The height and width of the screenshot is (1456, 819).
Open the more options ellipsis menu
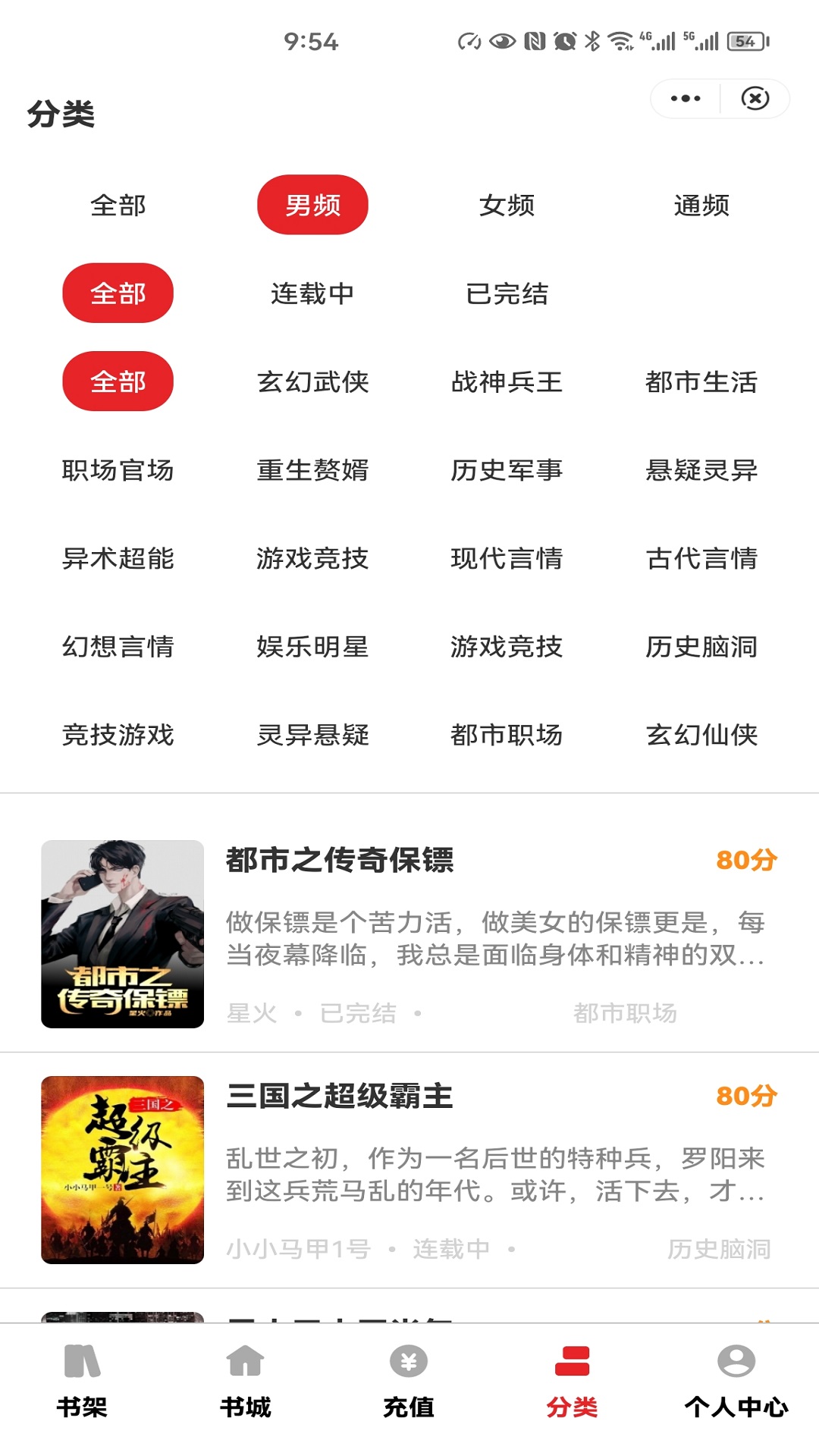coord(685,98)
